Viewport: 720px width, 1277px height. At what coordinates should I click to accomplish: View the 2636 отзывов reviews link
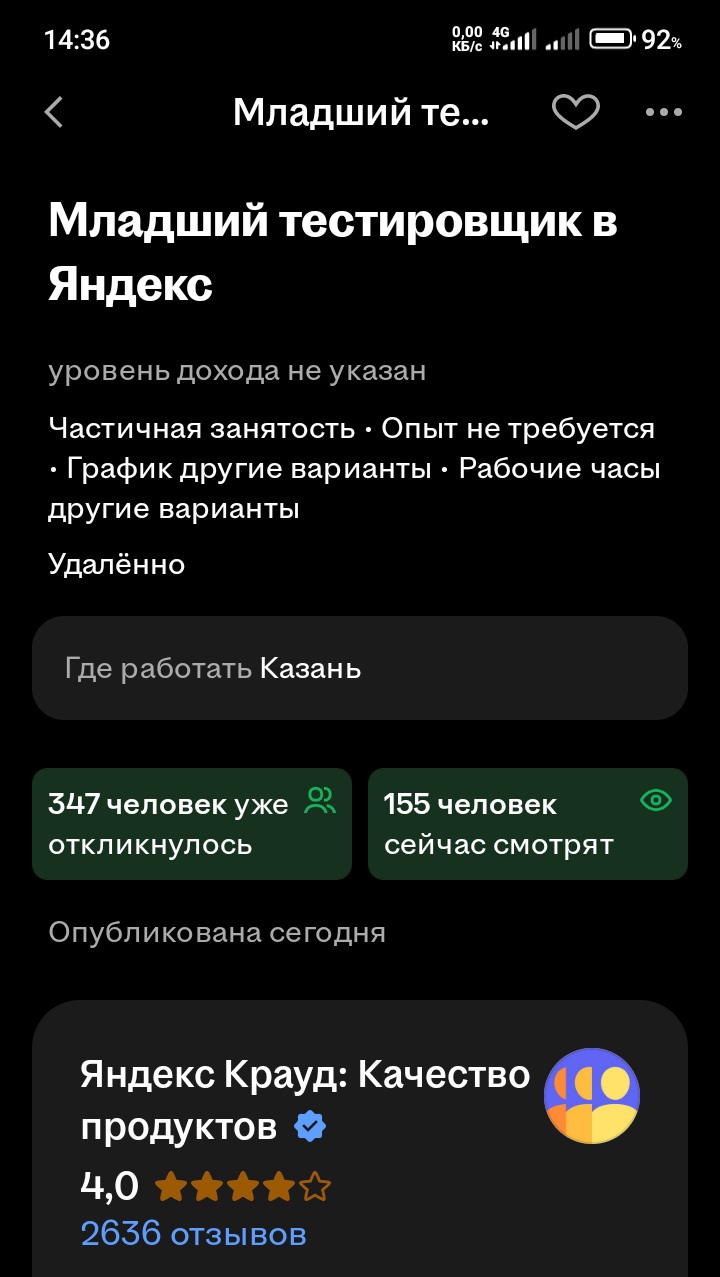coord(193,1233)
